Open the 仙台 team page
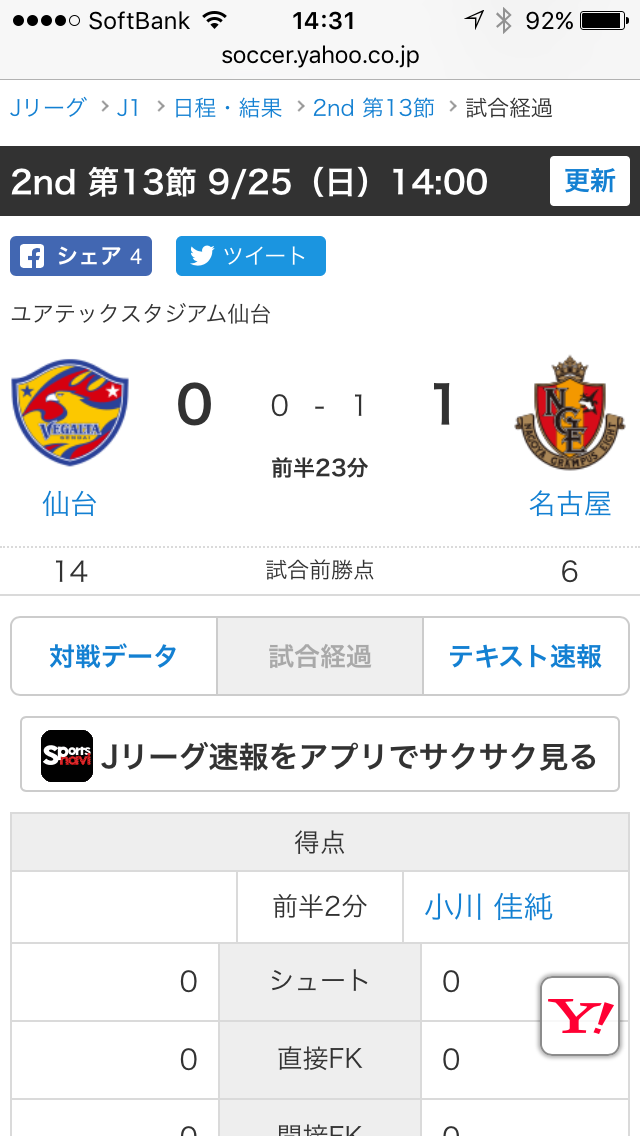This screenshot has width=640, height=1136. pos(70,503)
